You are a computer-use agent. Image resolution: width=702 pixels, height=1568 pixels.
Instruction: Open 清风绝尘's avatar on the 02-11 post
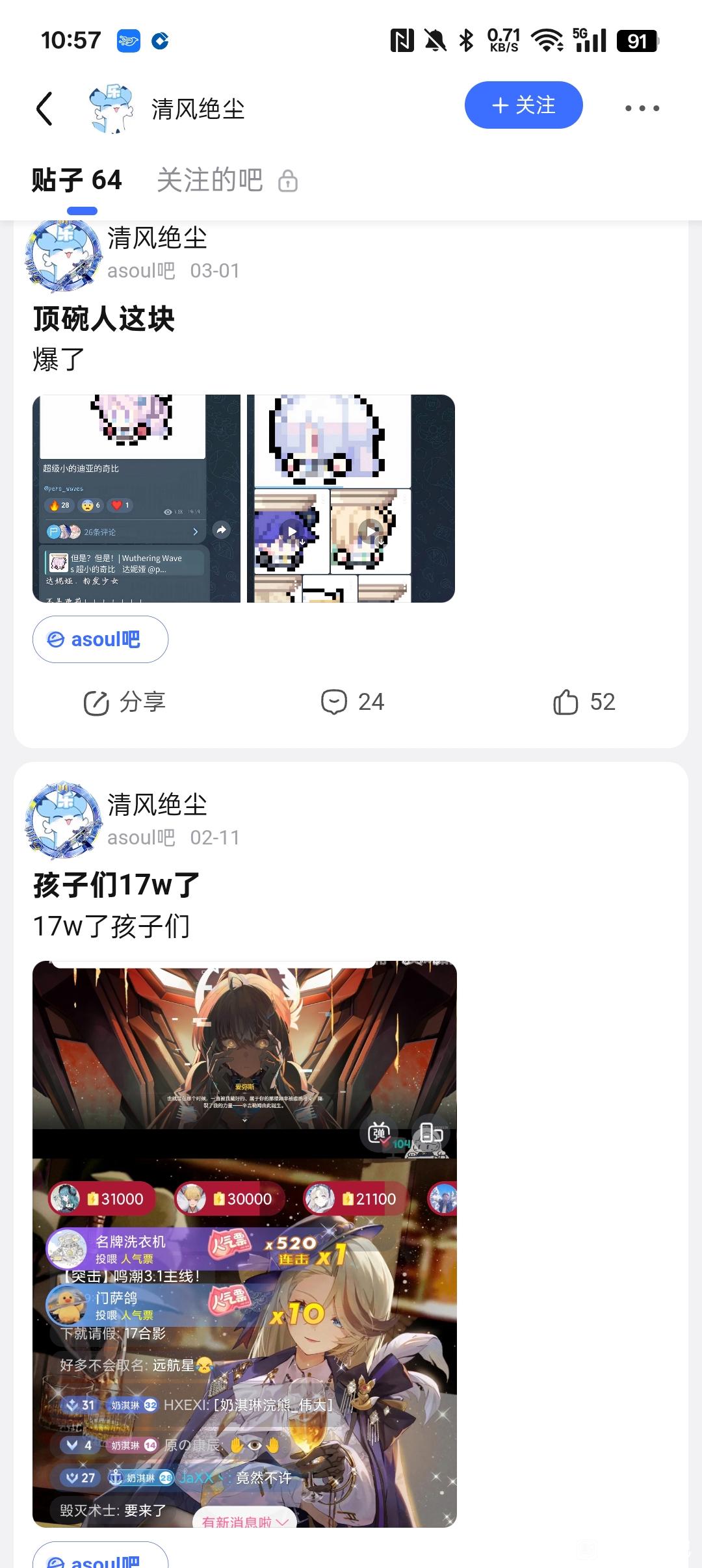[63, 820]
